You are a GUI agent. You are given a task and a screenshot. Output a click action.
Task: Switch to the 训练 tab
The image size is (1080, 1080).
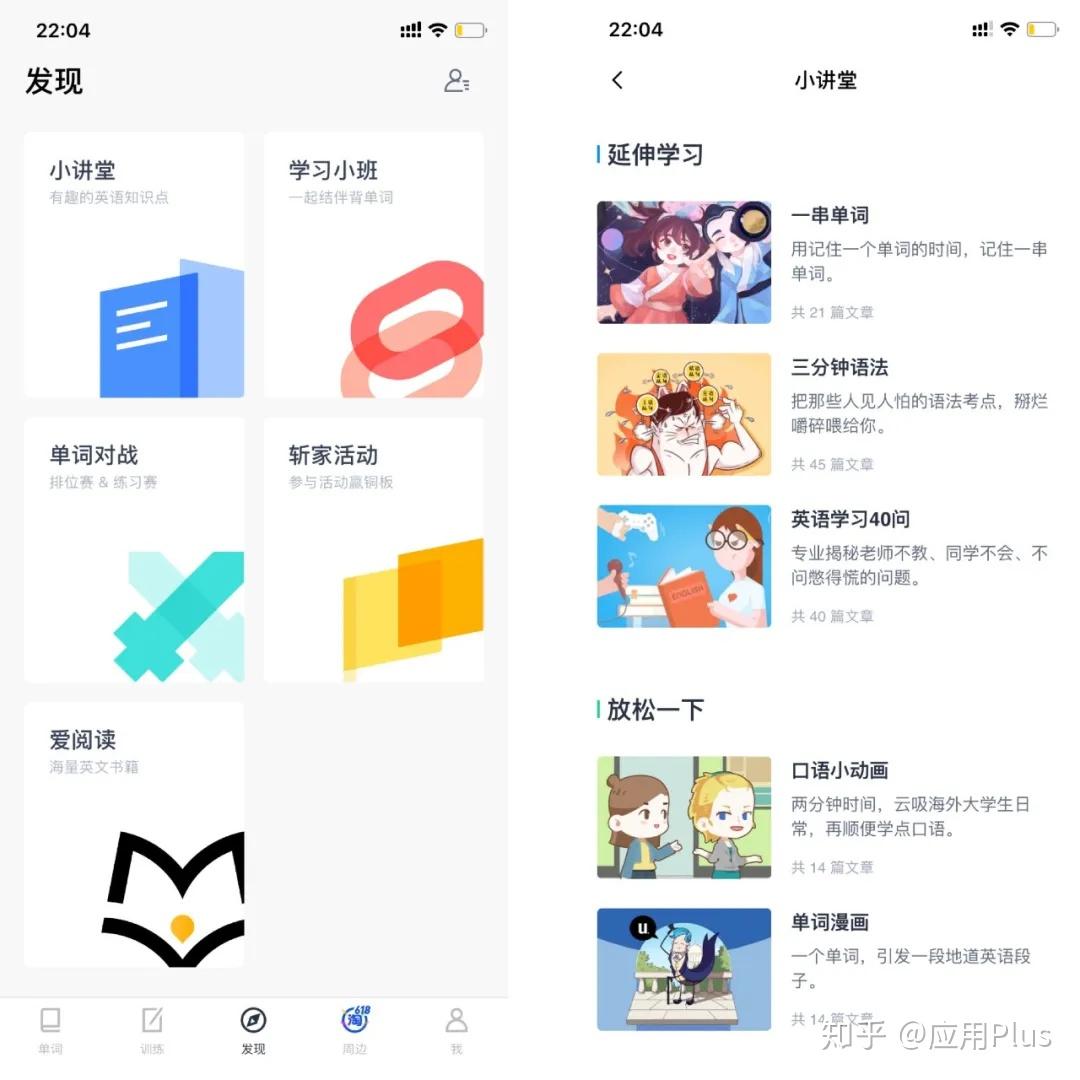pyautogui.click(x=152, y=1031)
